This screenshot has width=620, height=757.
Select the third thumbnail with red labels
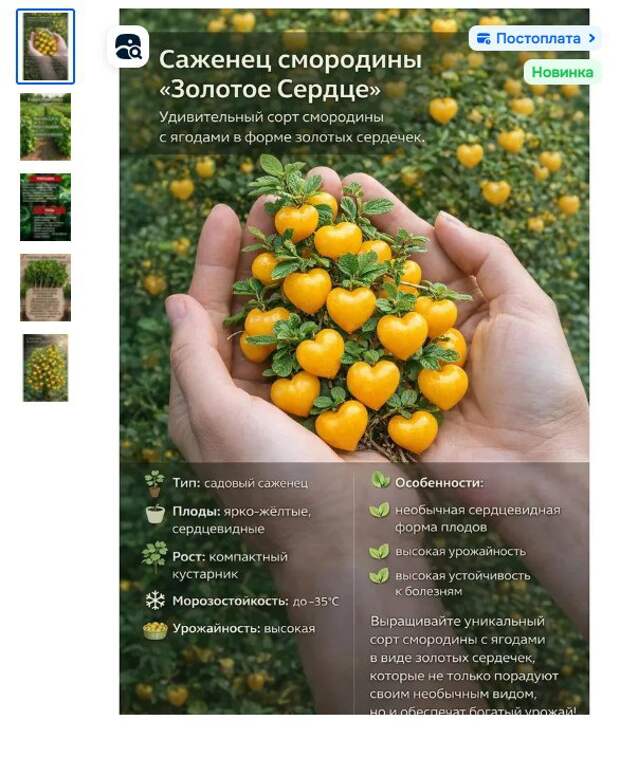point(45,207)
